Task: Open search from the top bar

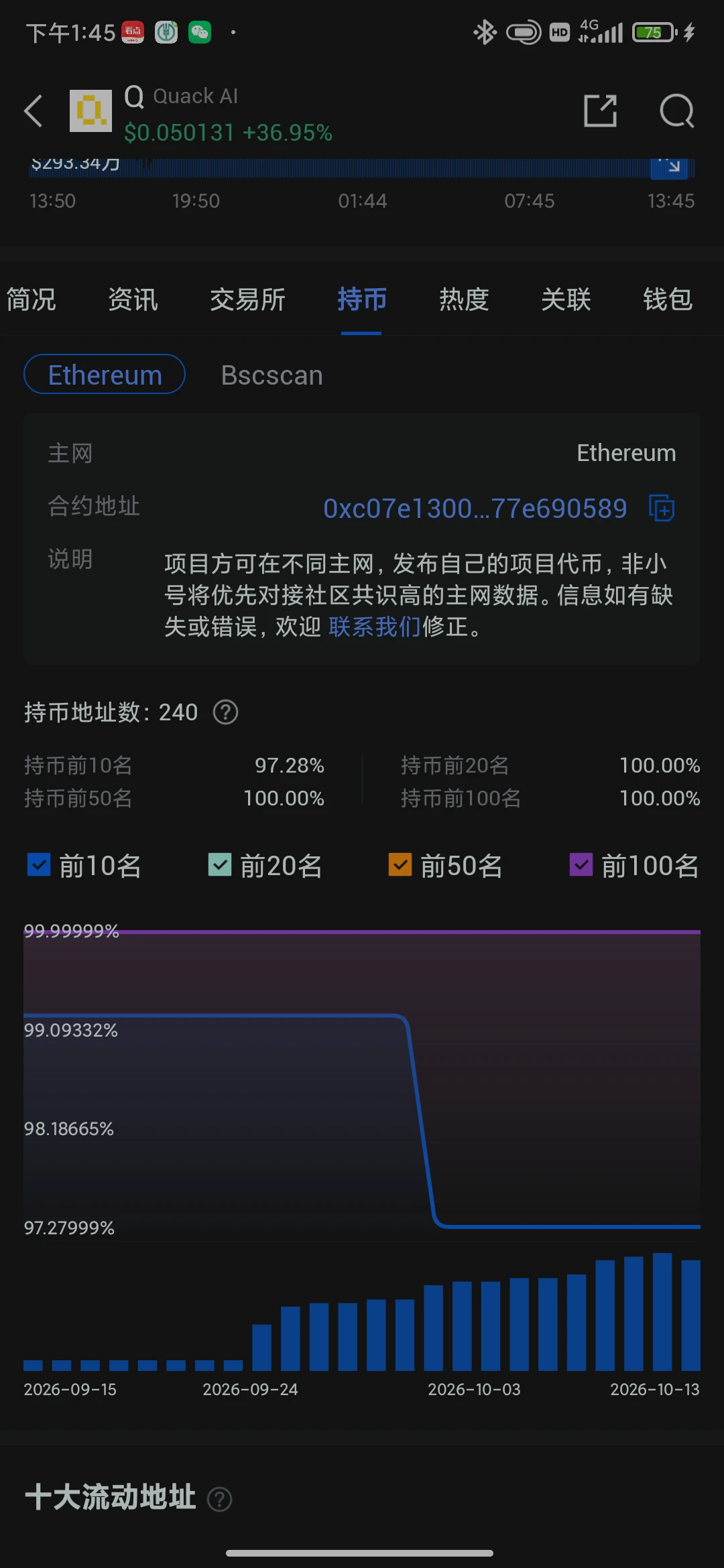Action: point(677,111)
